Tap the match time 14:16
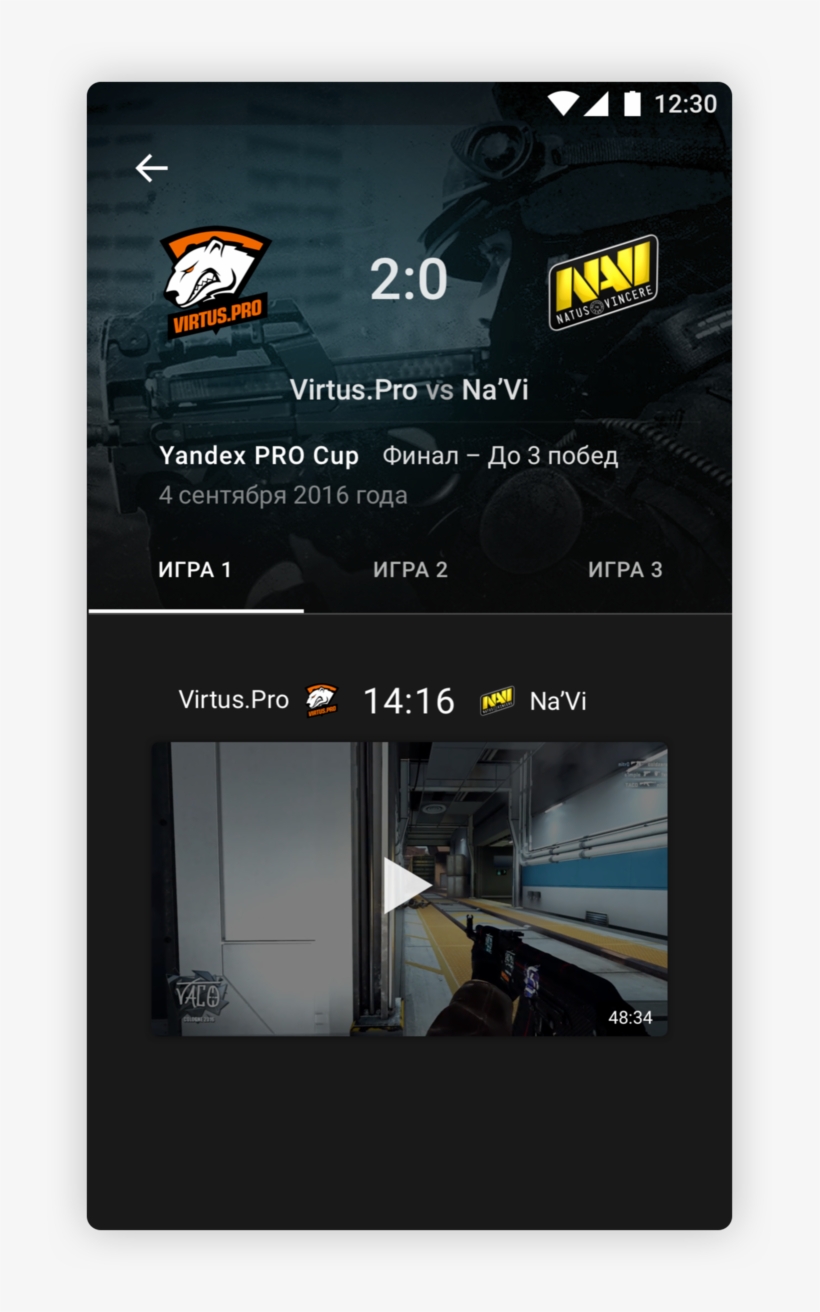820x1312 pixels. 410,698
